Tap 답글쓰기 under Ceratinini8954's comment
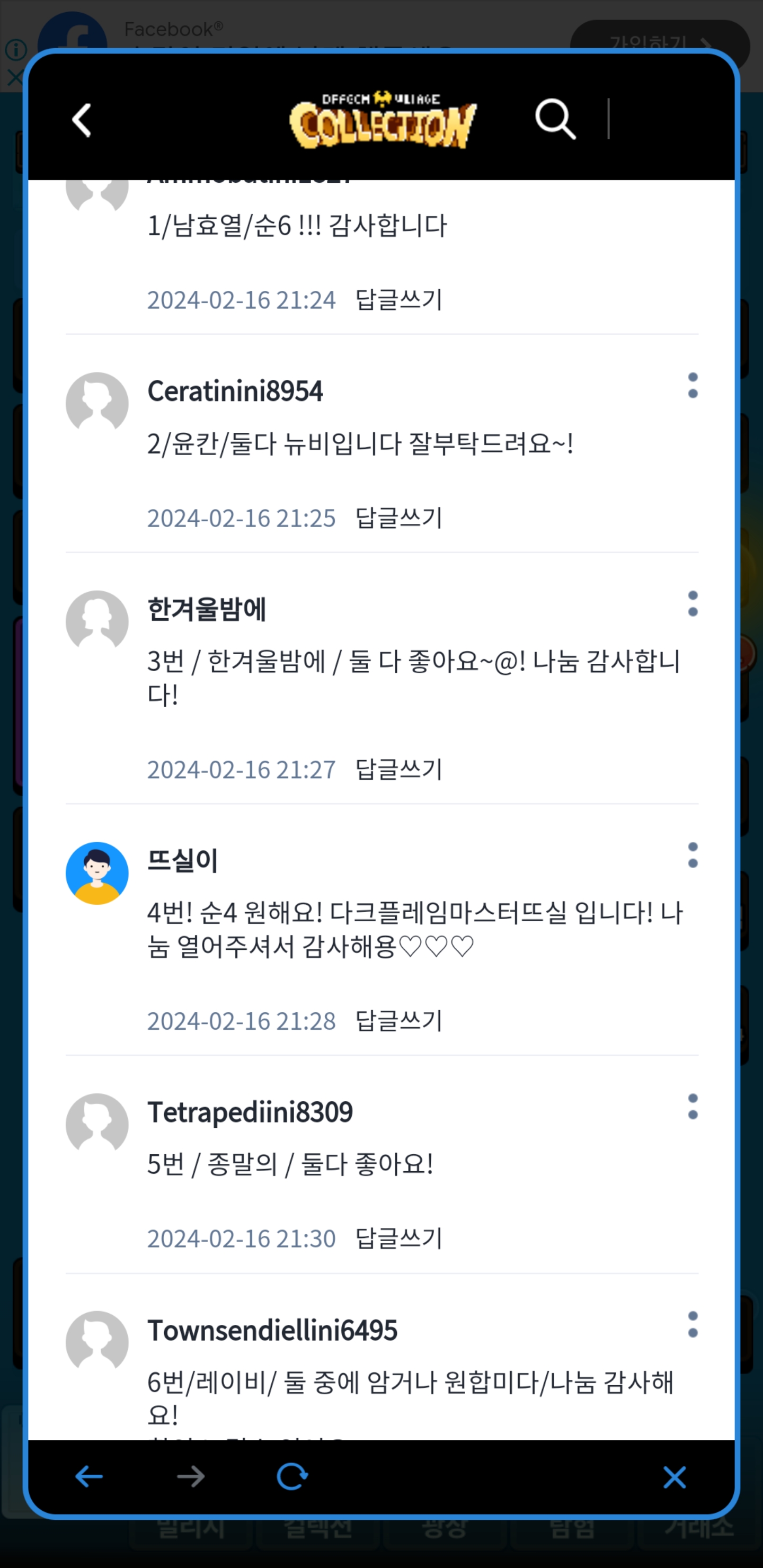 pos(398,518)
